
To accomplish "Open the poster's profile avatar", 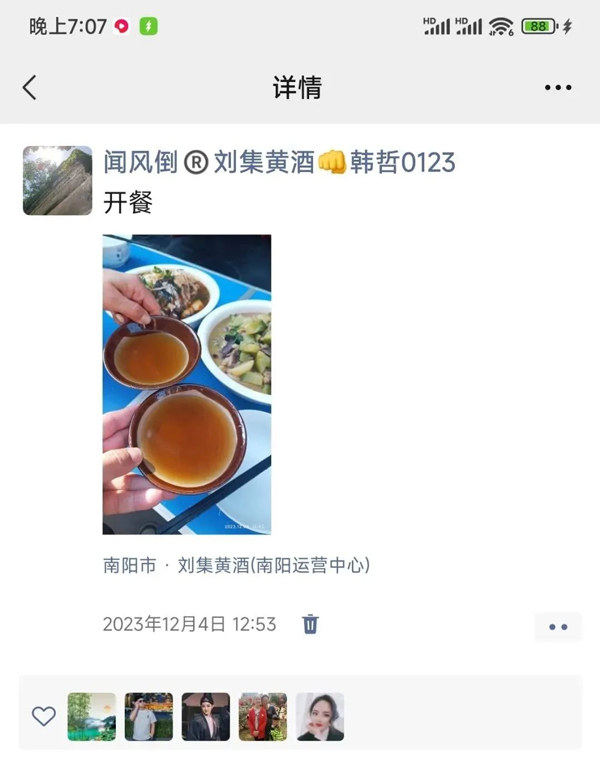I will (x=57, y=181).
